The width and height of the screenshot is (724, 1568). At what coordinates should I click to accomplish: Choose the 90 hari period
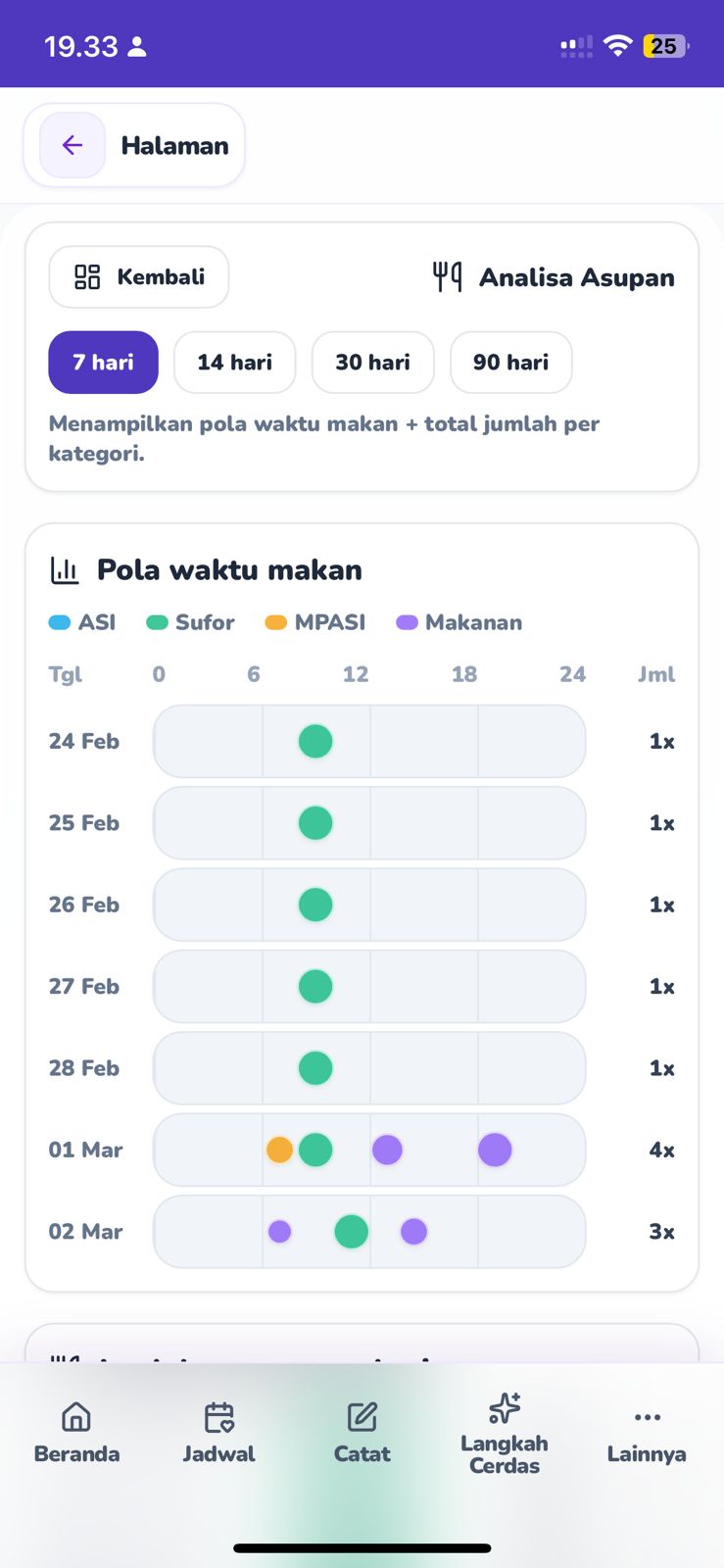[x=510, y=363]
